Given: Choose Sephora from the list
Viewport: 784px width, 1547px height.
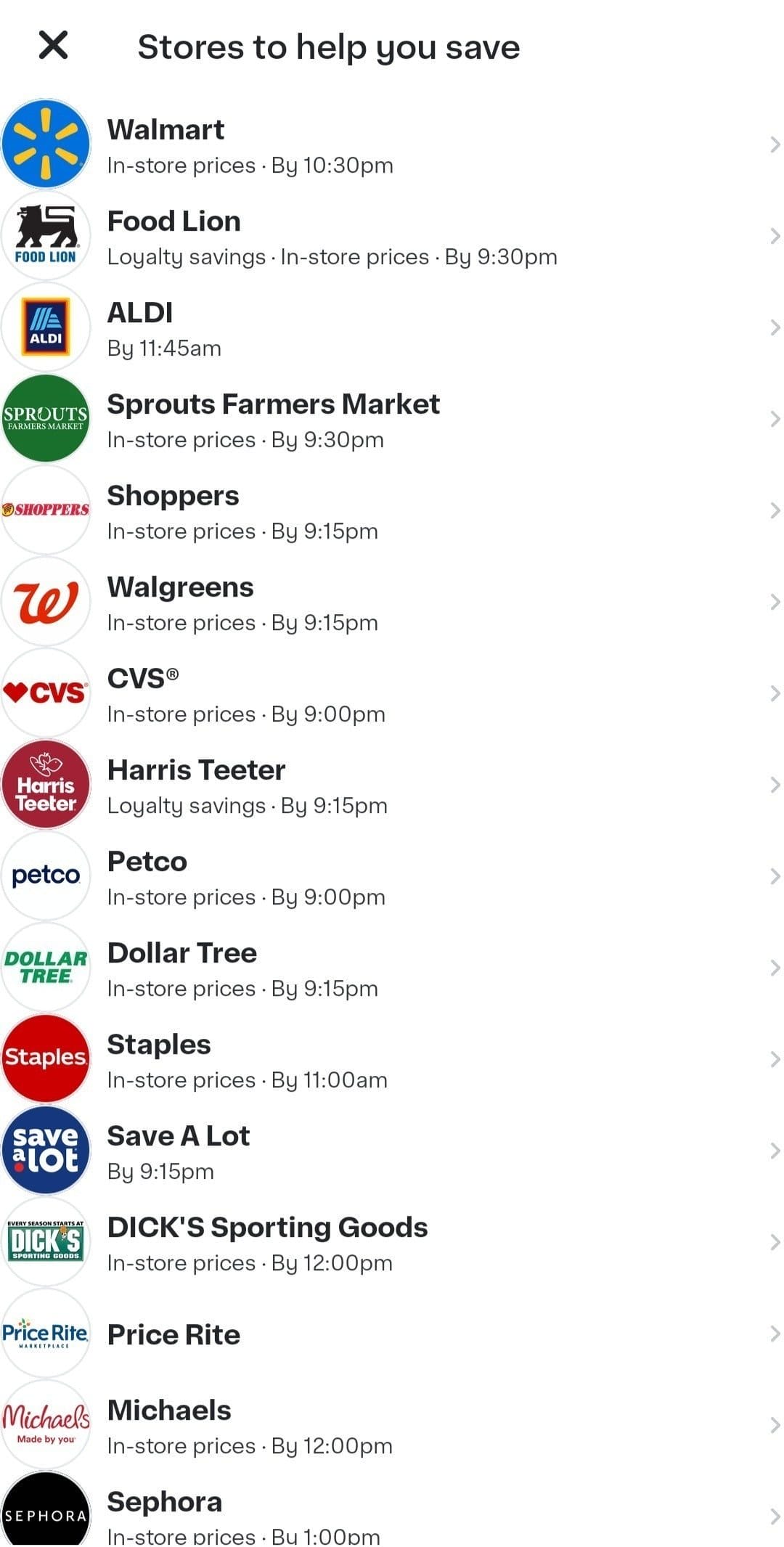Looking at the screenshot, I should (x=392, y=1514).
